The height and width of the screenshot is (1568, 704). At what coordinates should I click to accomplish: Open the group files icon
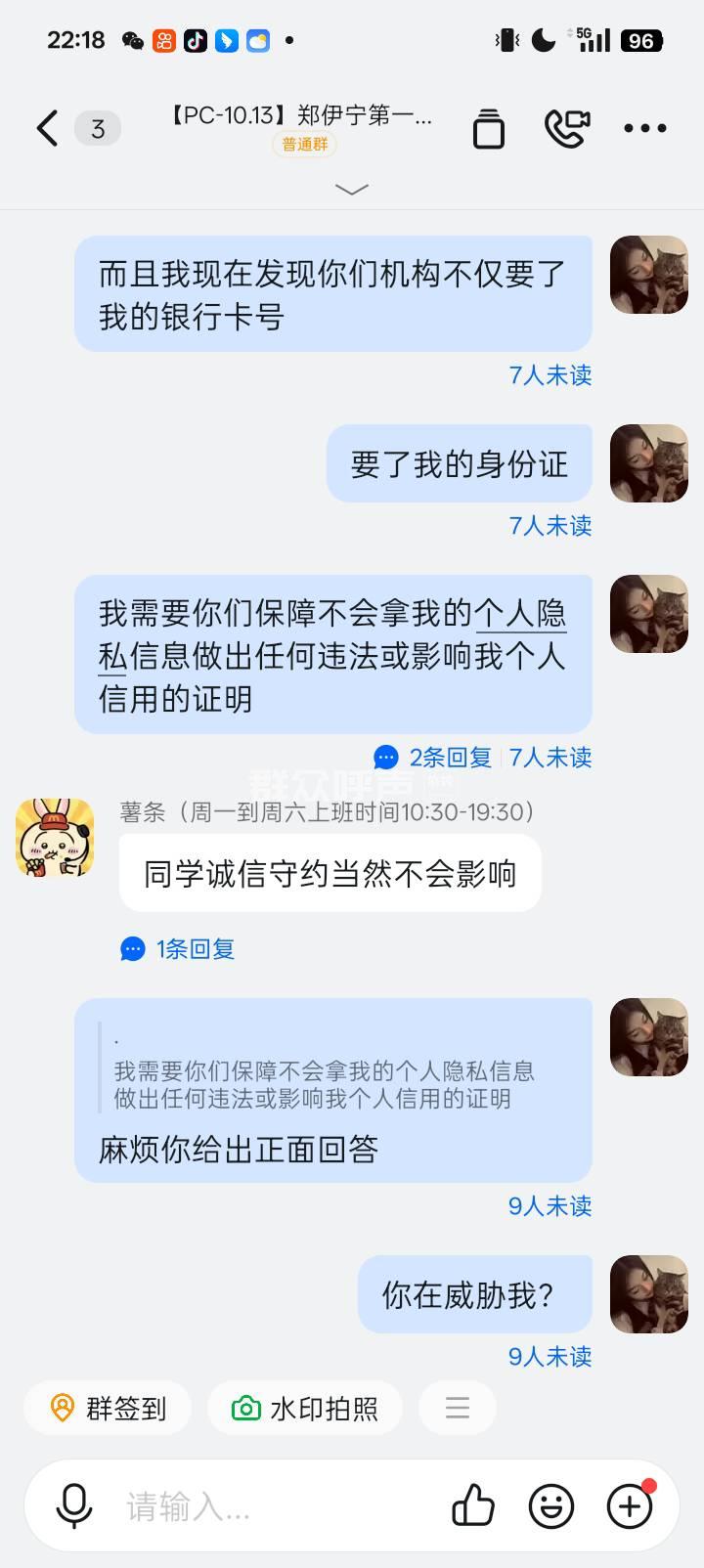tap(488, 128)
